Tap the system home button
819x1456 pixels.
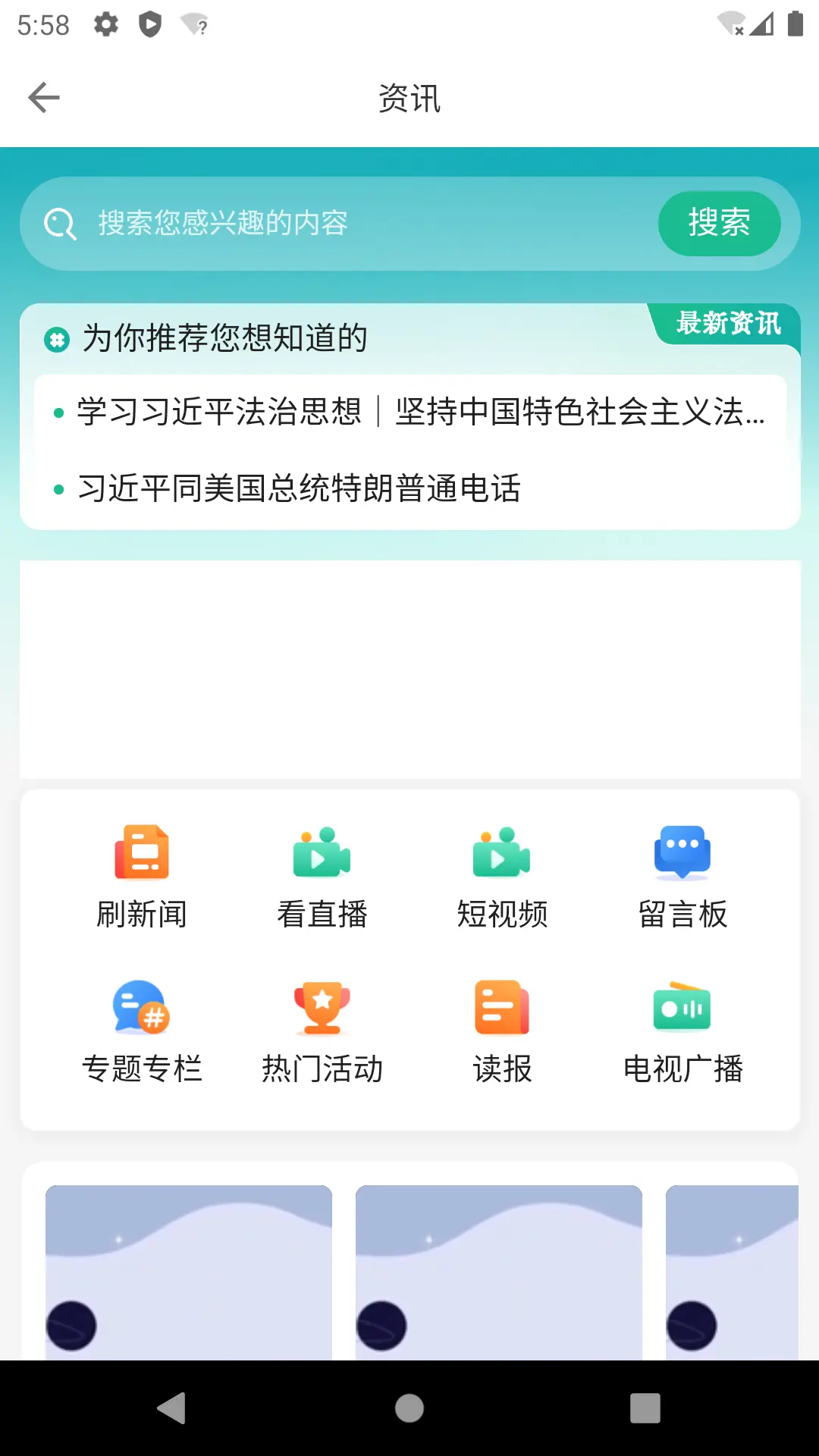(409, 1408)
